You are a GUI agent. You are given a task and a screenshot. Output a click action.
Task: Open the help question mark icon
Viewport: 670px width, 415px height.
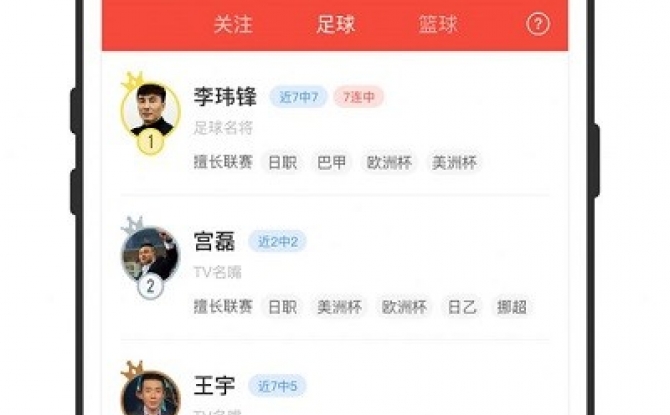(538, 25)
